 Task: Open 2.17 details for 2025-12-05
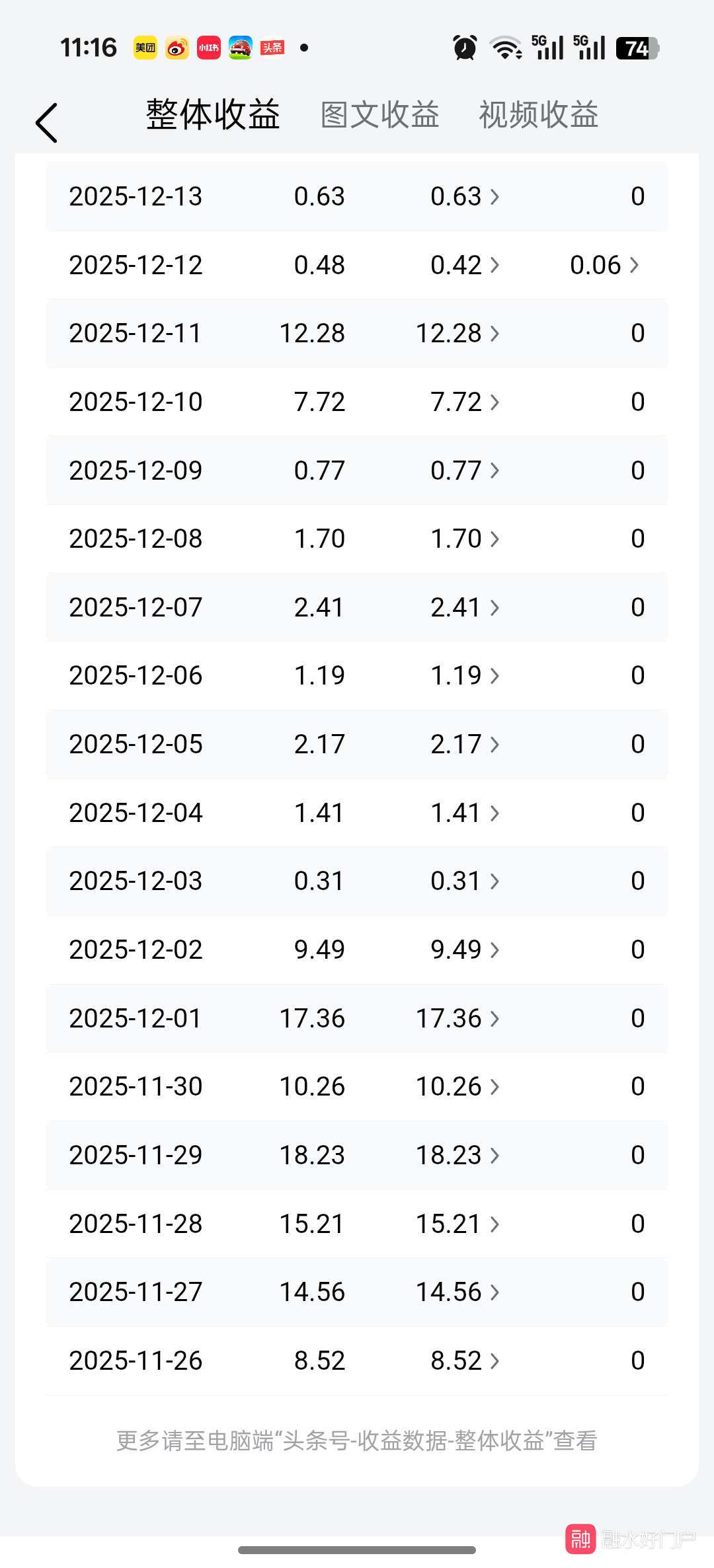[464, 745]
